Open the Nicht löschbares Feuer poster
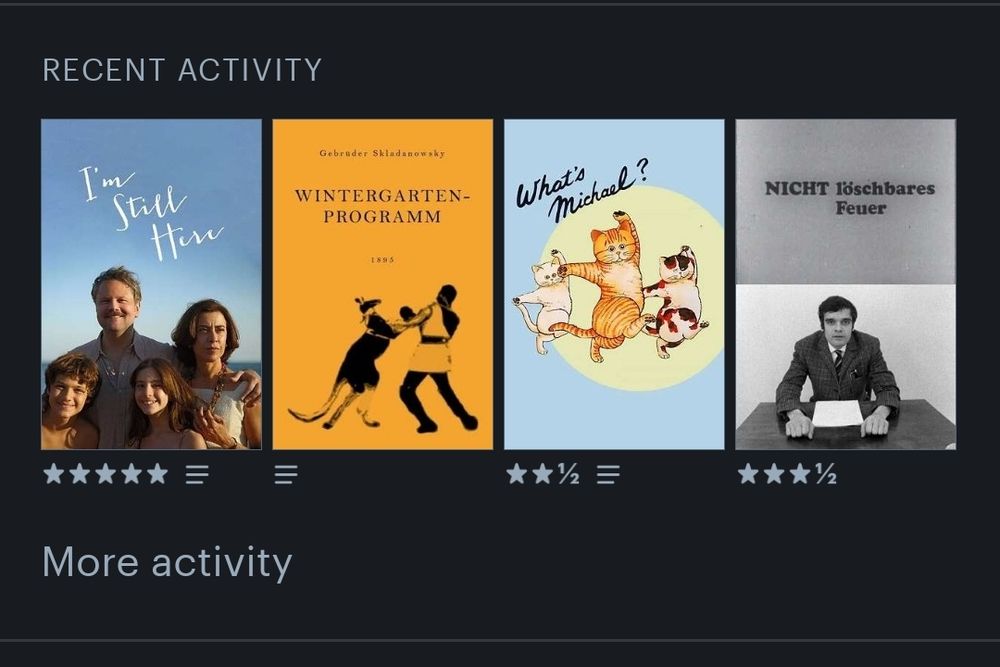1000x667 pixels. click(x=846, y=284)
